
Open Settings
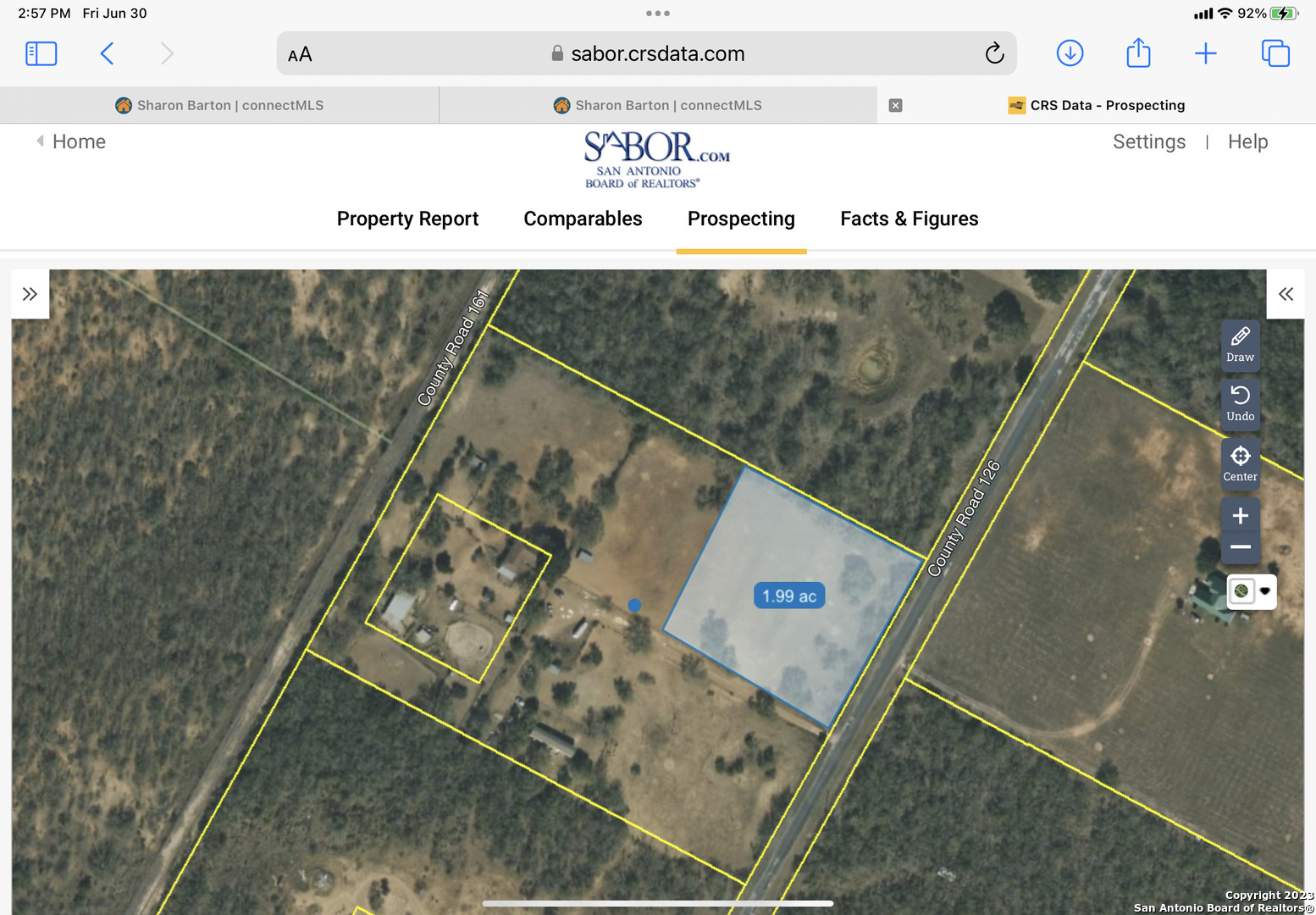tap(1148, 141)
